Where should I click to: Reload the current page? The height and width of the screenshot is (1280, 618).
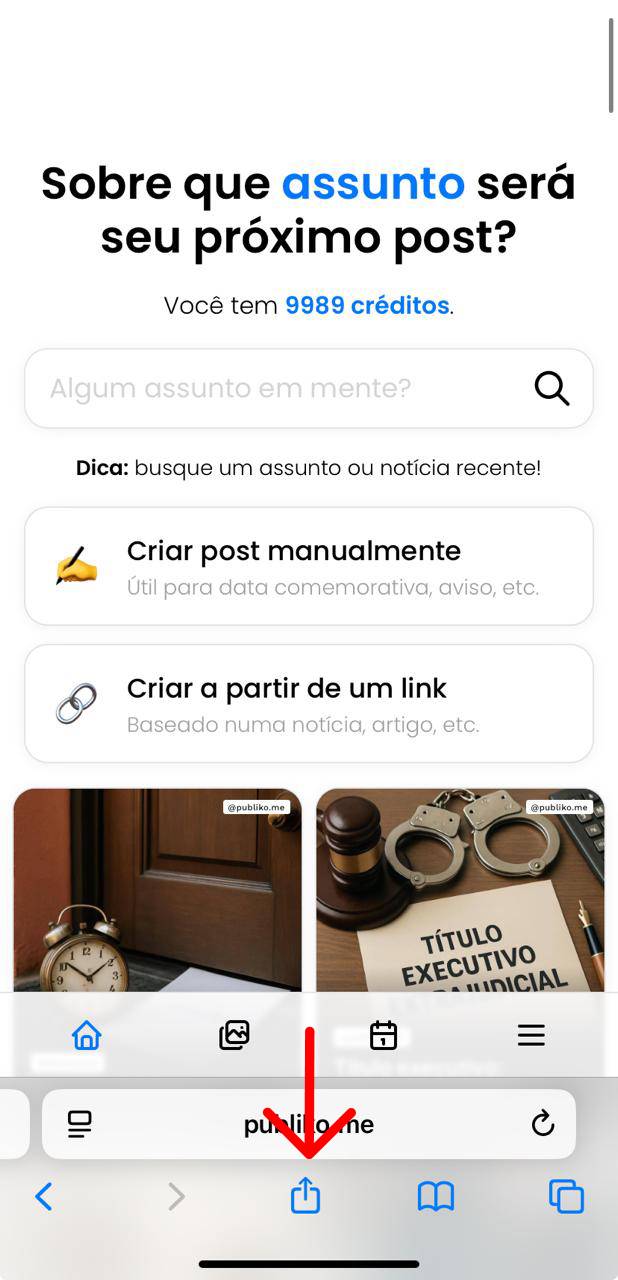point(542,1124)
